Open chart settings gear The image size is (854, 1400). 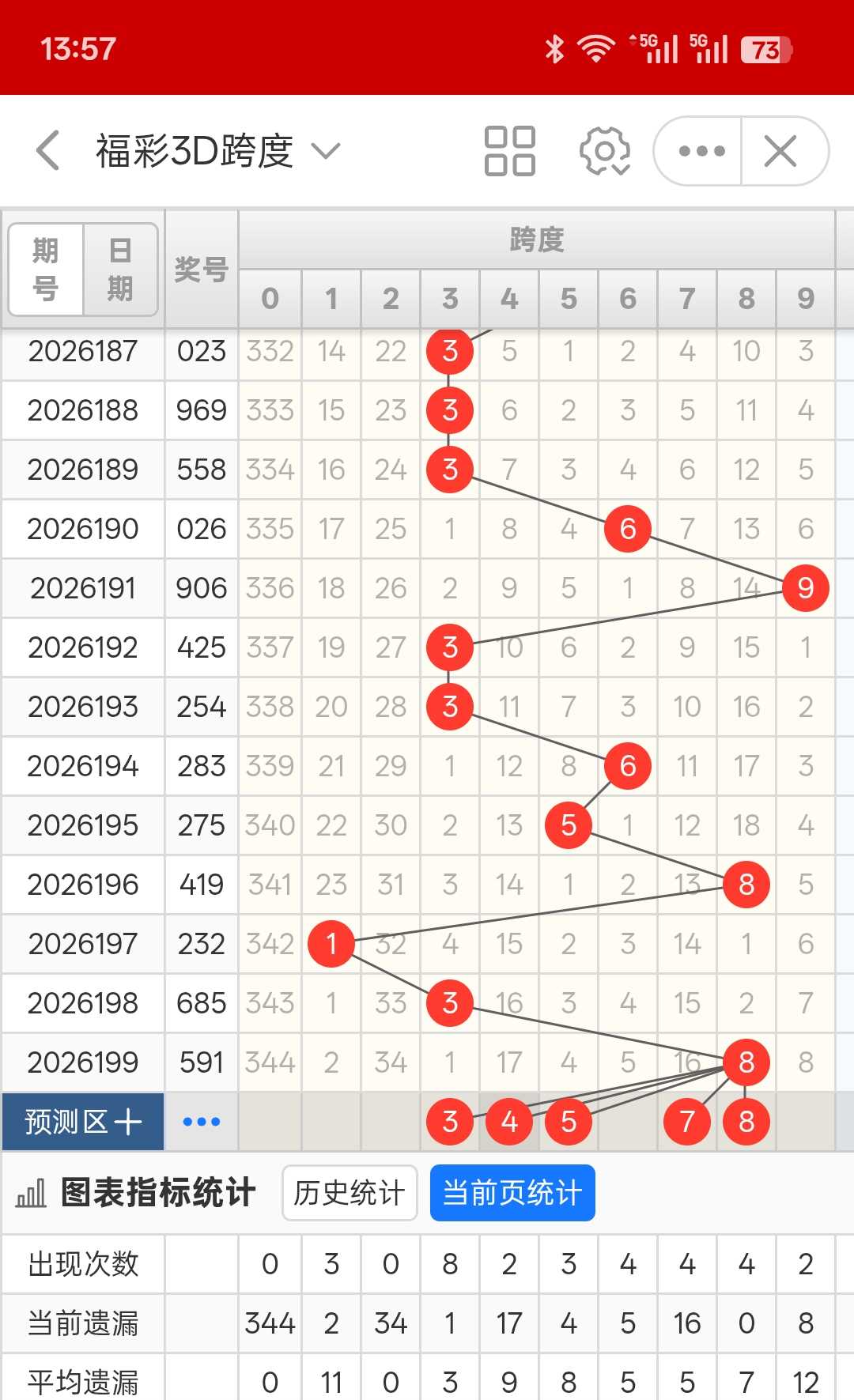(x=605, y=150)
